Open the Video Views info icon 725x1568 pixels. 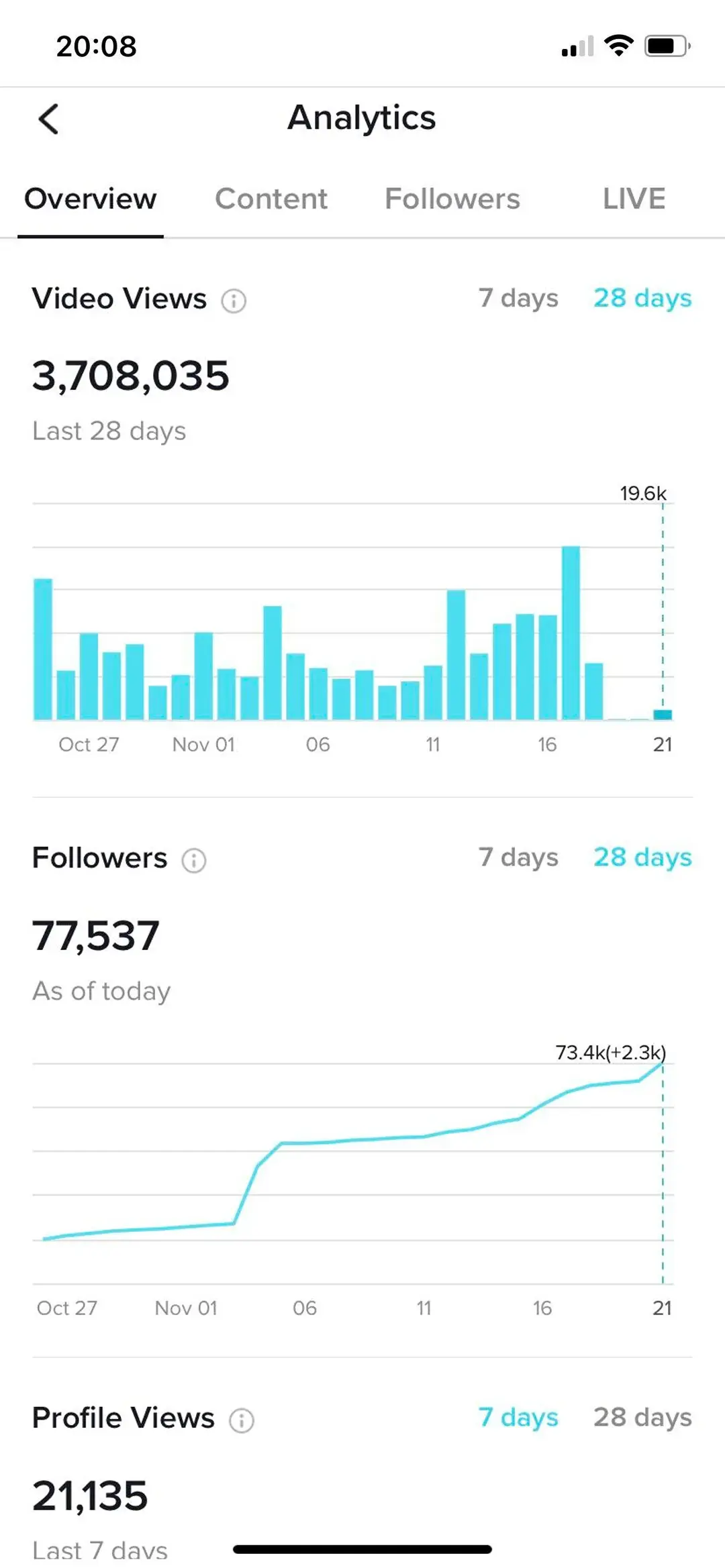(234, 301)
